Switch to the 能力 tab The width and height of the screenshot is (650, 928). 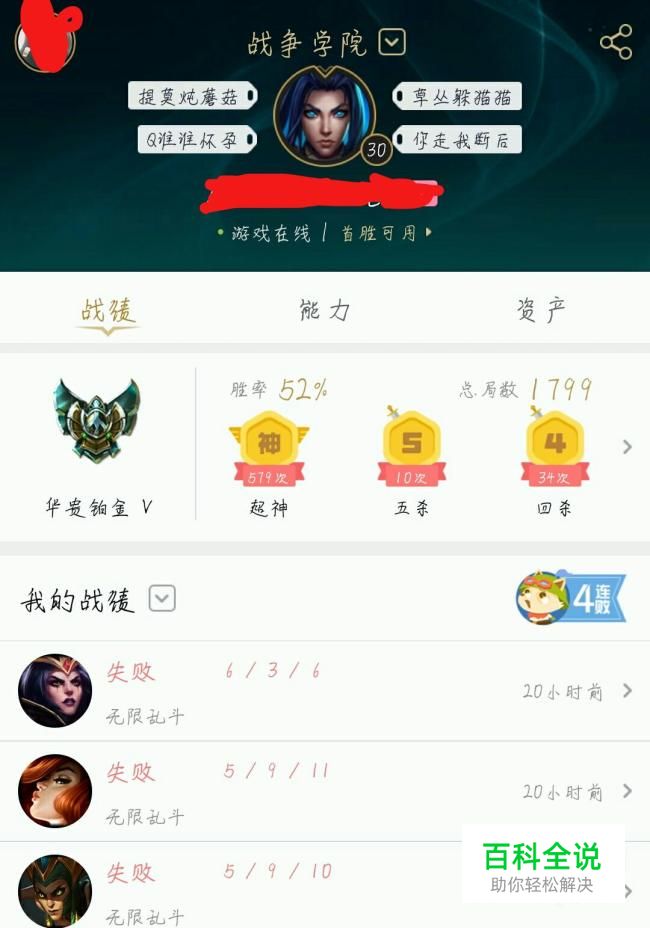(325, 310)
